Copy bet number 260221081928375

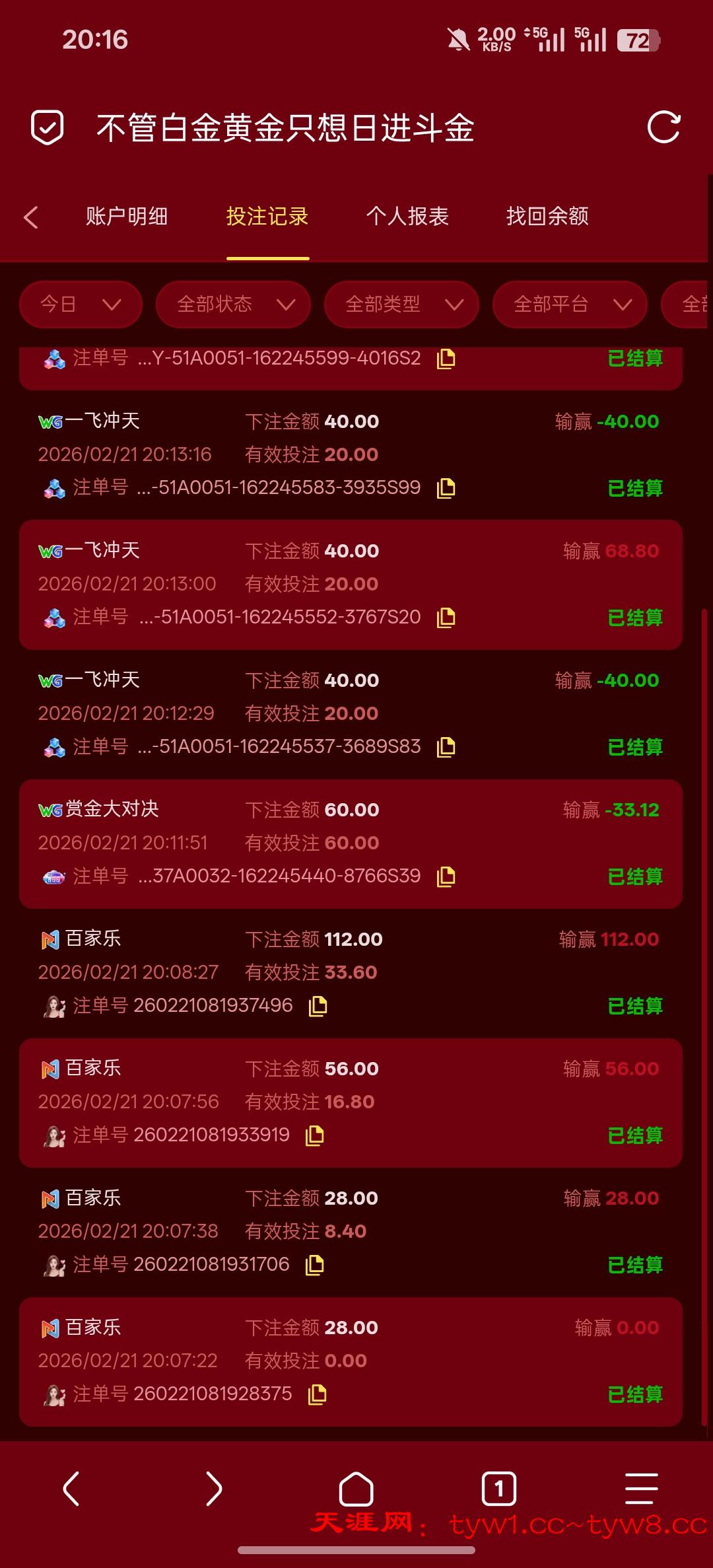318,1394
